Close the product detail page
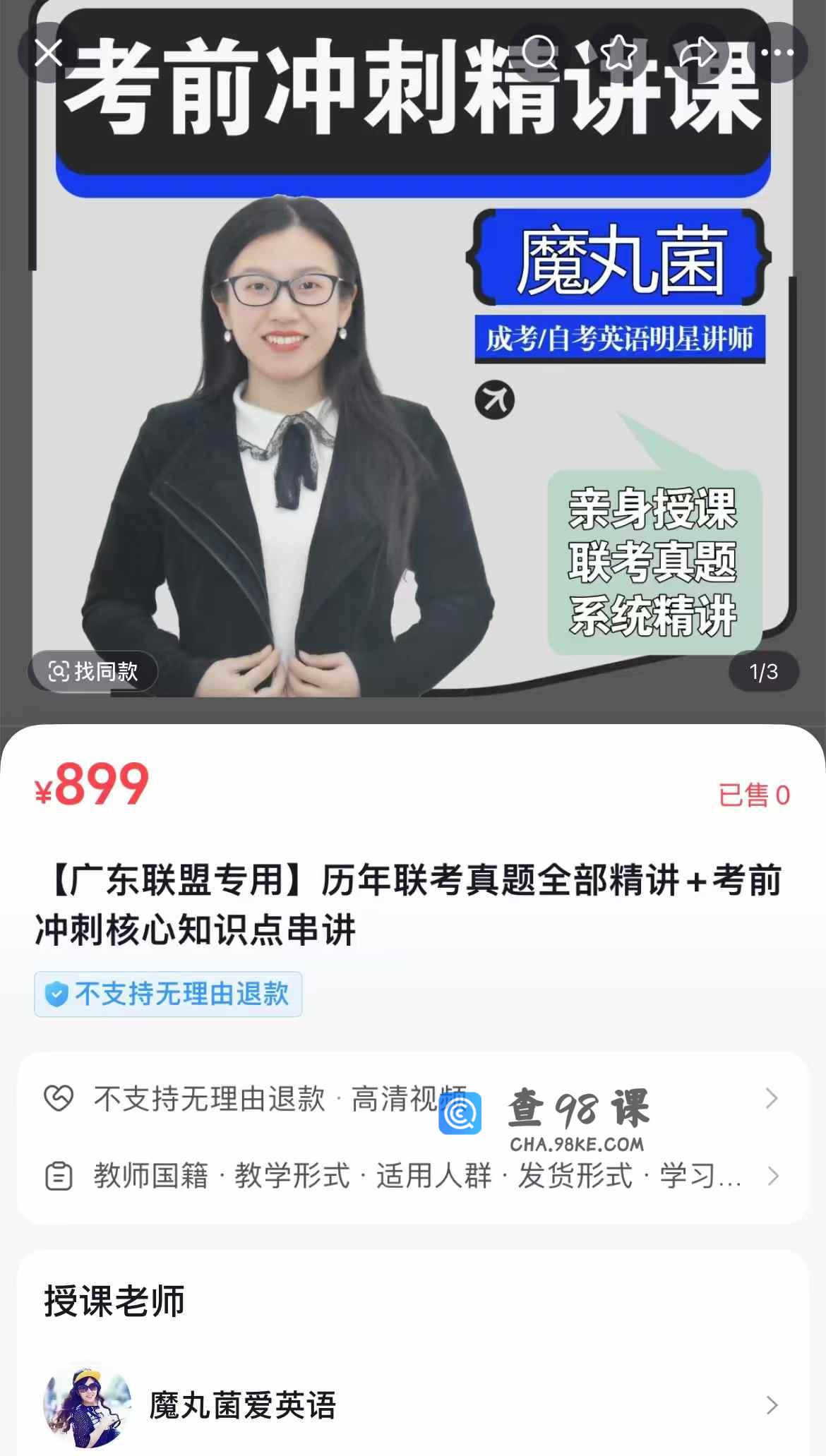Screen dimensions: 826x1456 point(48,53)
